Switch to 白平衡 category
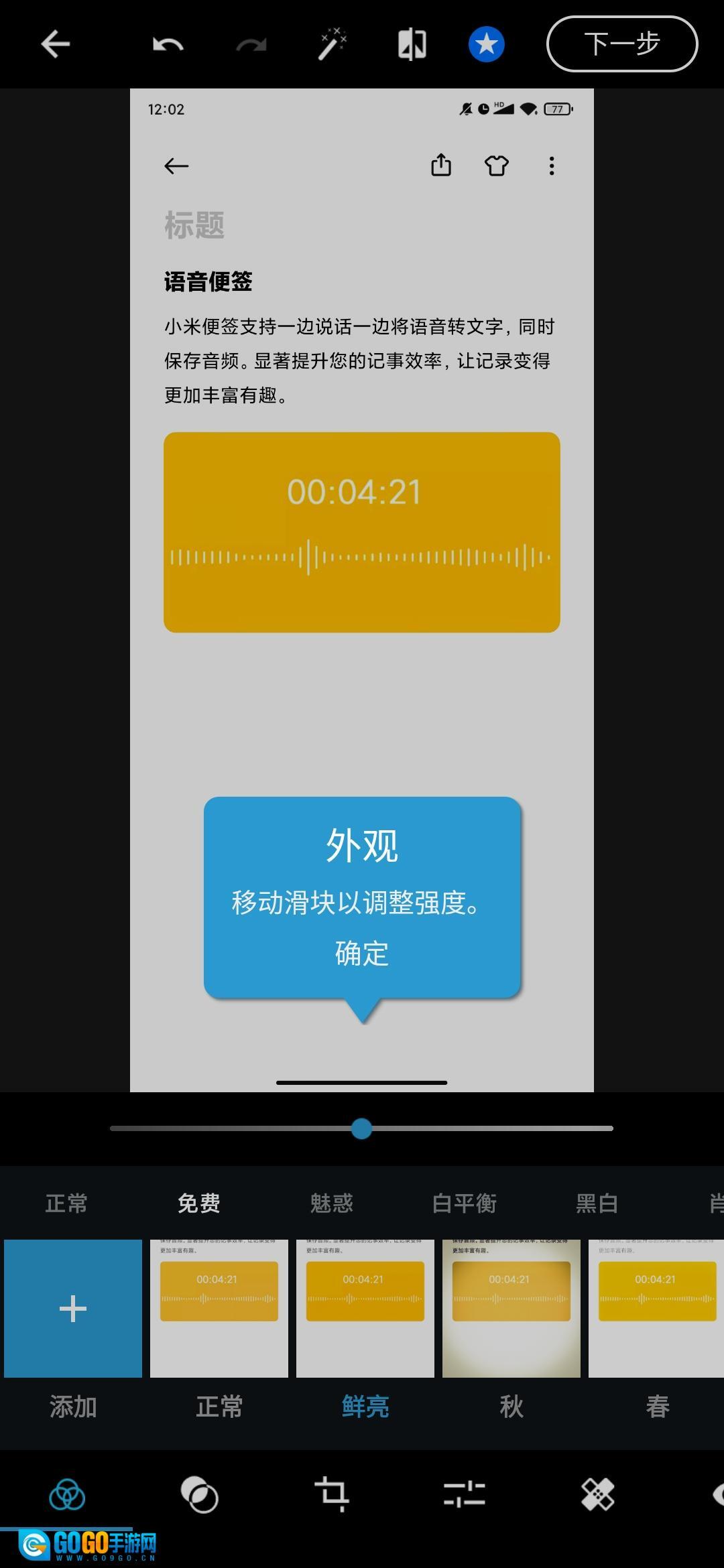724x1568 pixels. (465, 1203)
